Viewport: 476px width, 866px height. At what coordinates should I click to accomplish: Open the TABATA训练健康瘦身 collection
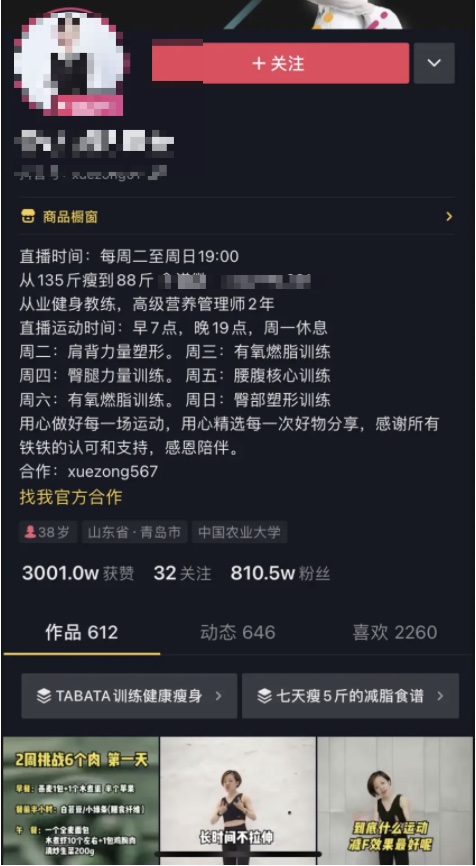[129, 696]
